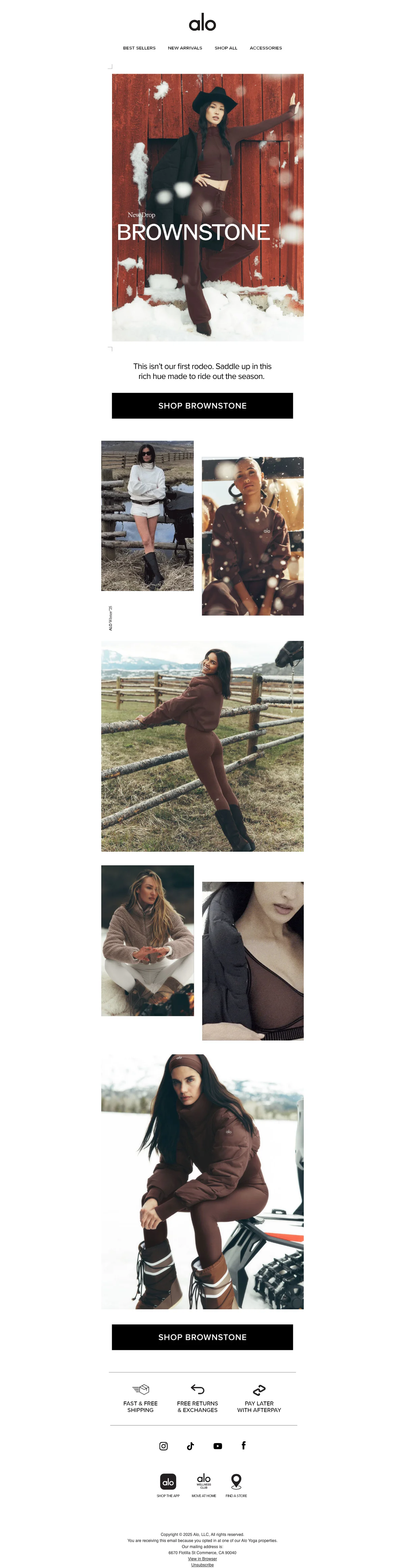This screenshot has height=1568, width=405.
Task: Open the Brownstone hero banner
Action: pyautogui.click(x=207, y=207)
